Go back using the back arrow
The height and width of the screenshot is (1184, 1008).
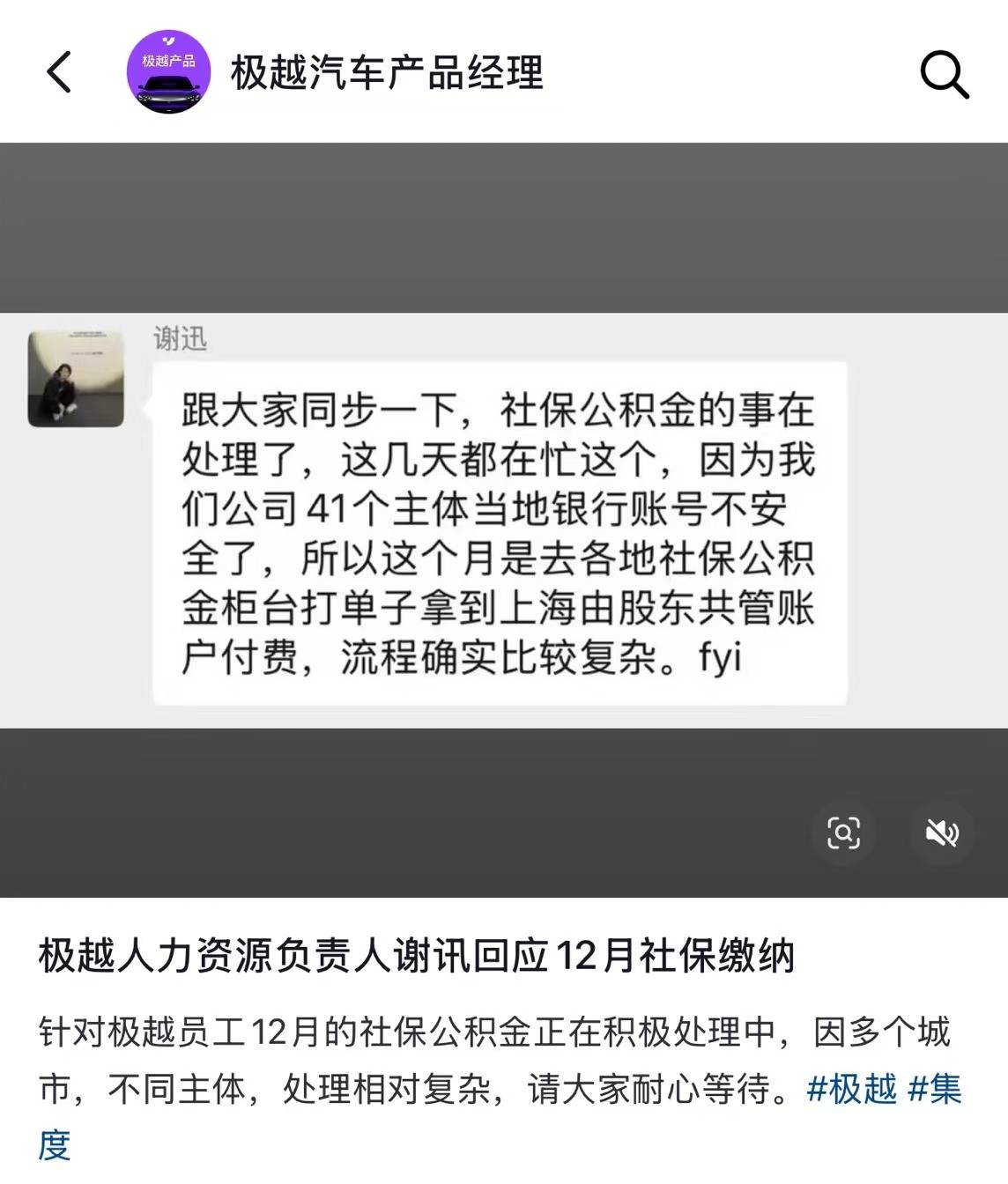59,72
